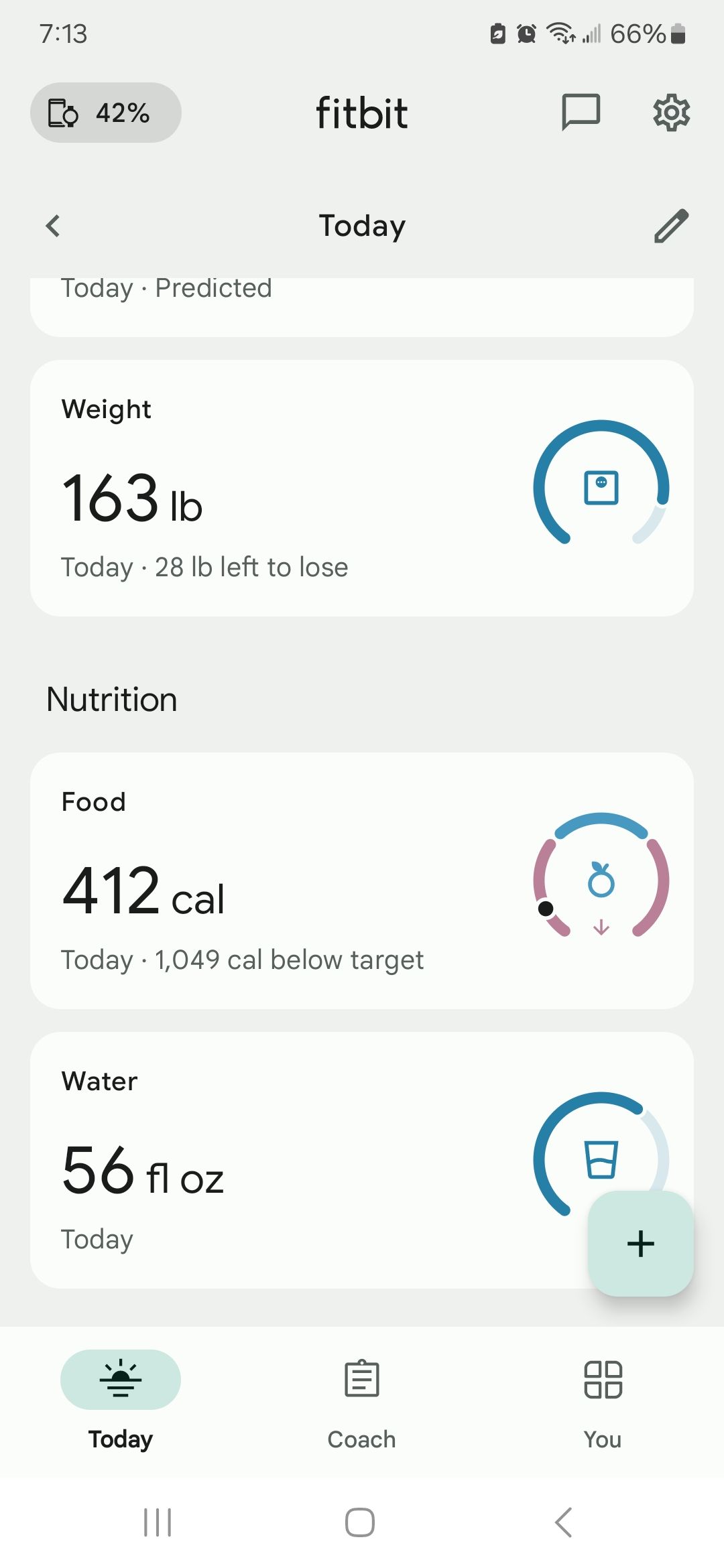Viewport: 724px width, 1568px height.
Task: Go to the system home screen
Action: (360, 1522)
